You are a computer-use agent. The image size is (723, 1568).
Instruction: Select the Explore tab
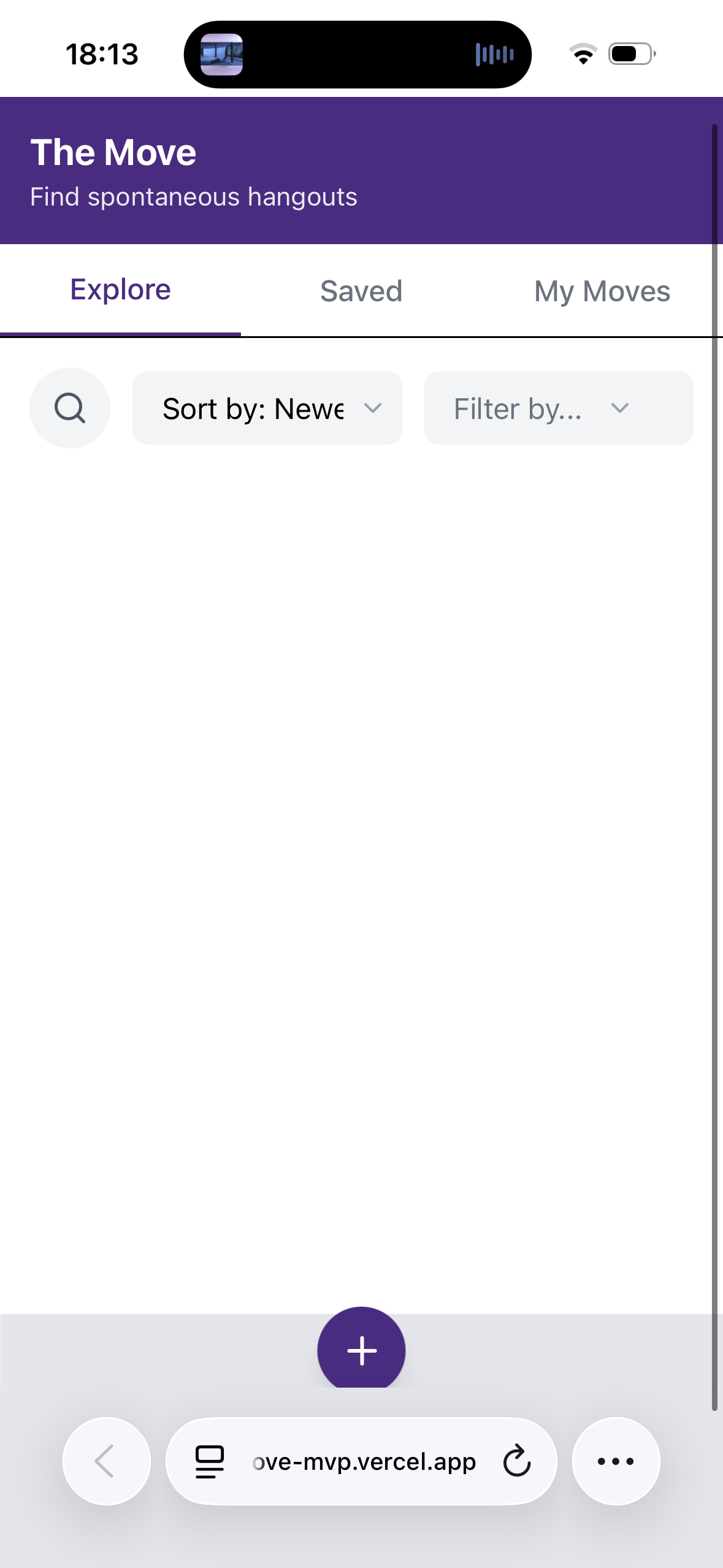[120, 290]
